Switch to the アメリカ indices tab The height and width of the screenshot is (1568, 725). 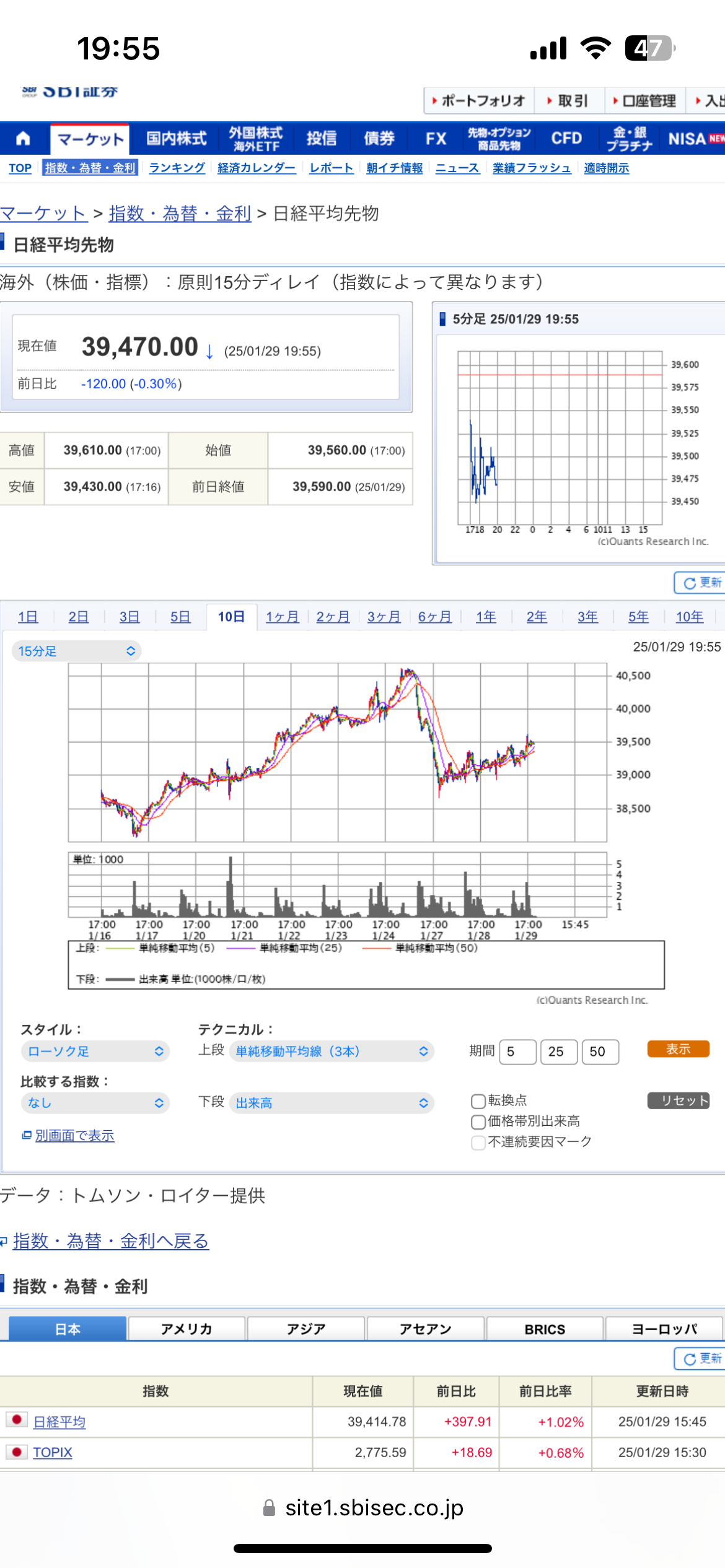click(187, 1329)
